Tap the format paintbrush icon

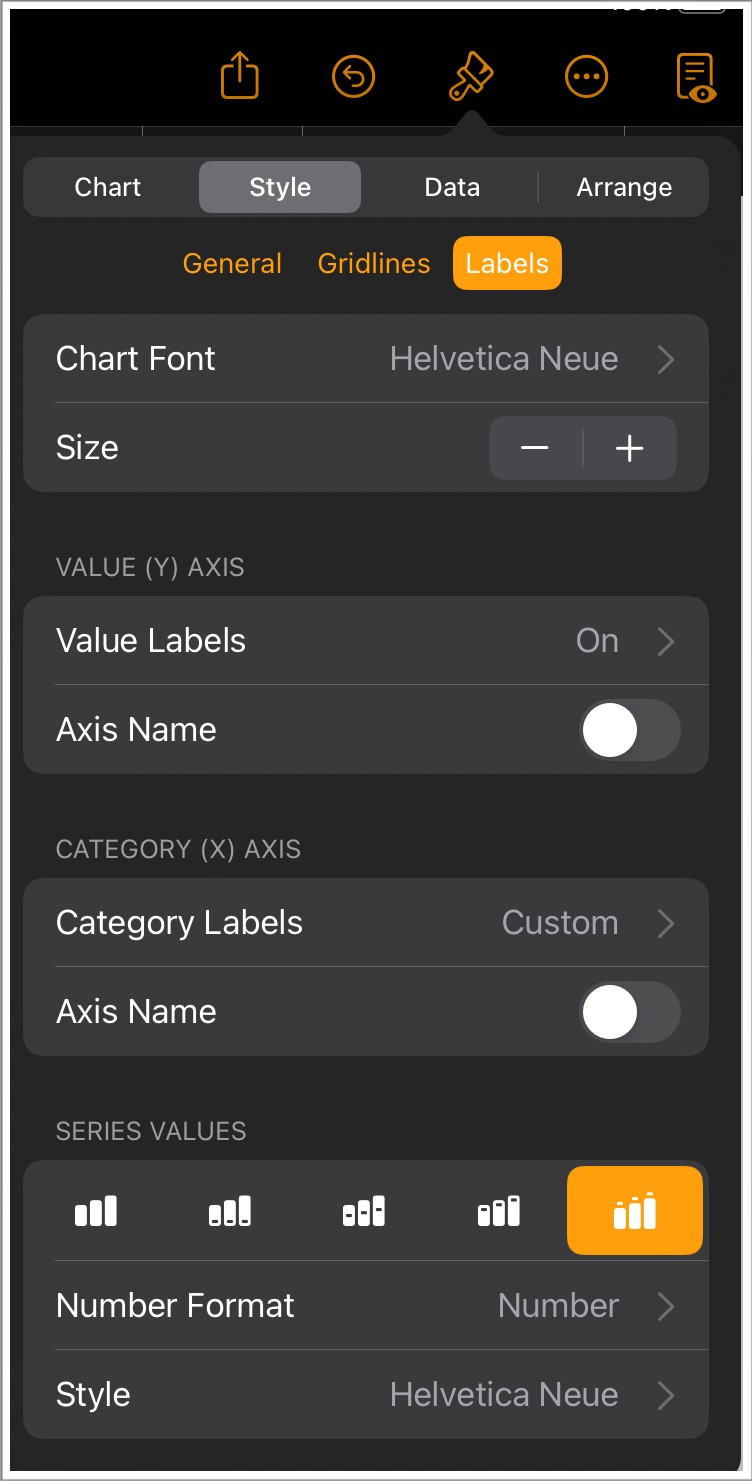coord(470,76)
